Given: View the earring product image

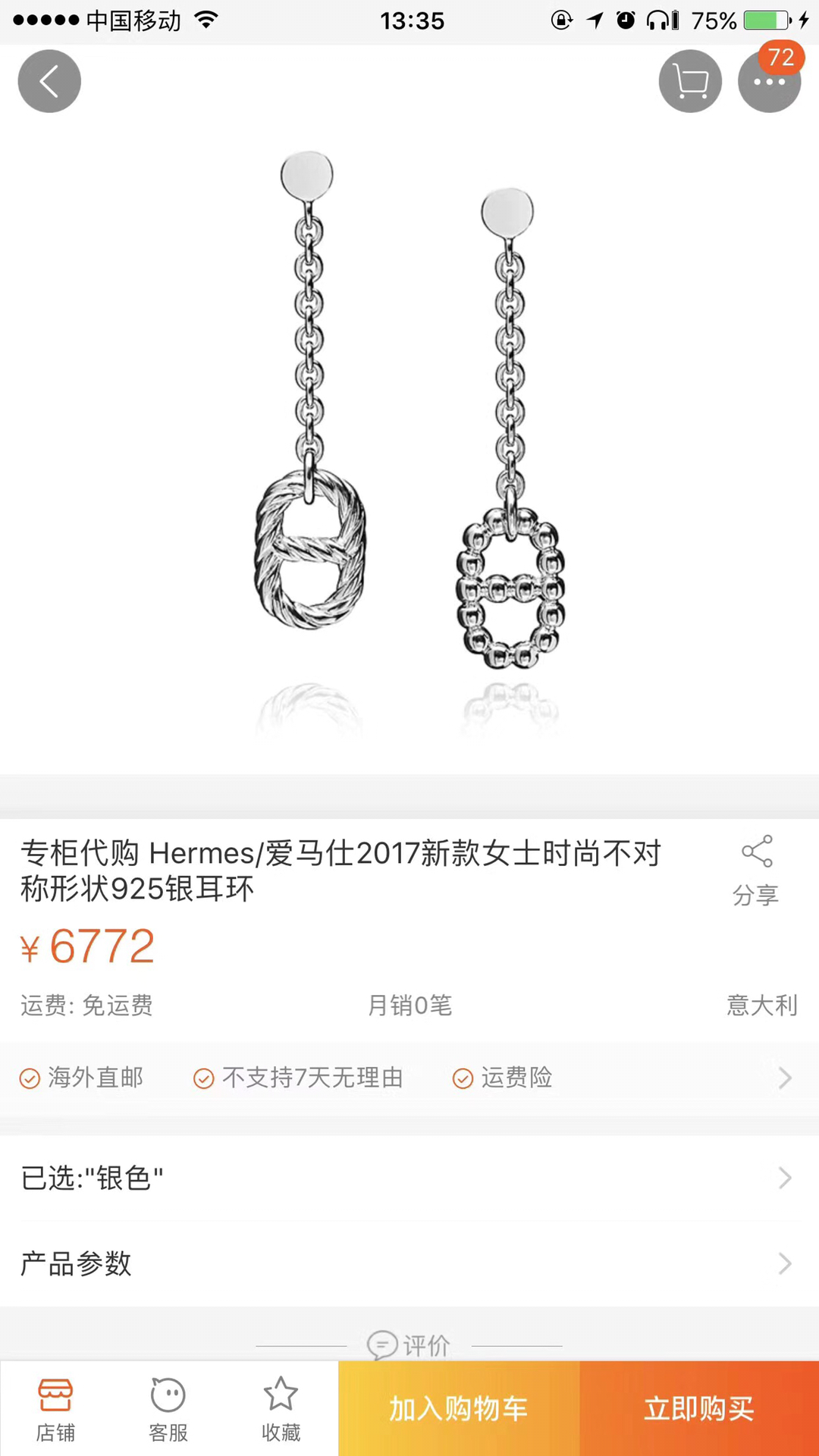Looking at the screenshot, I should pyautogui.click(x=409, y=425).
